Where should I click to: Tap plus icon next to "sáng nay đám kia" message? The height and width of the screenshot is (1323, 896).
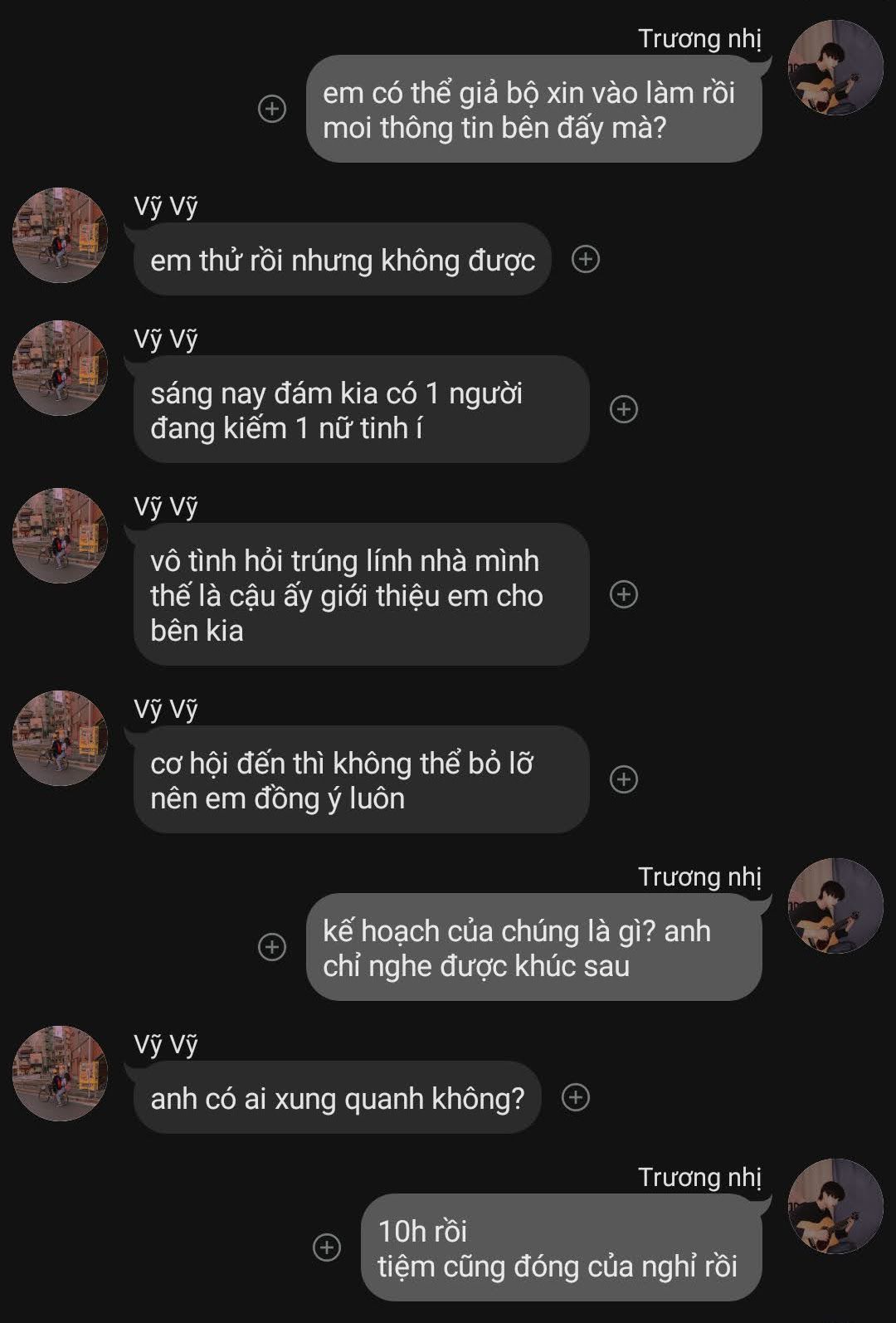pos(624,409)
